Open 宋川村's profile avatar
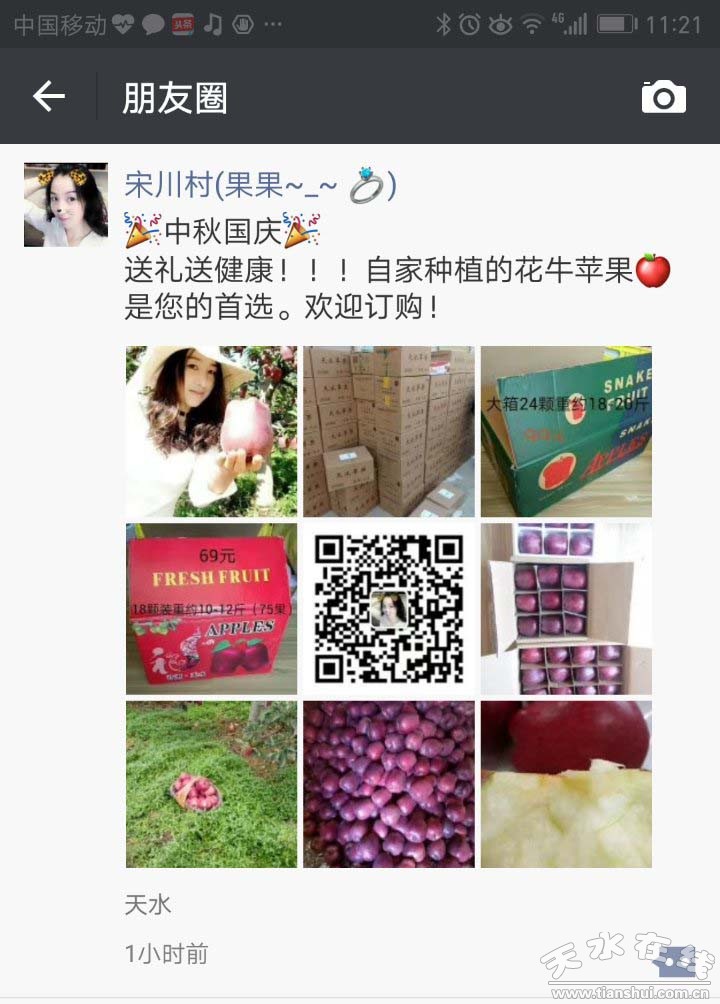 point(66,205)
